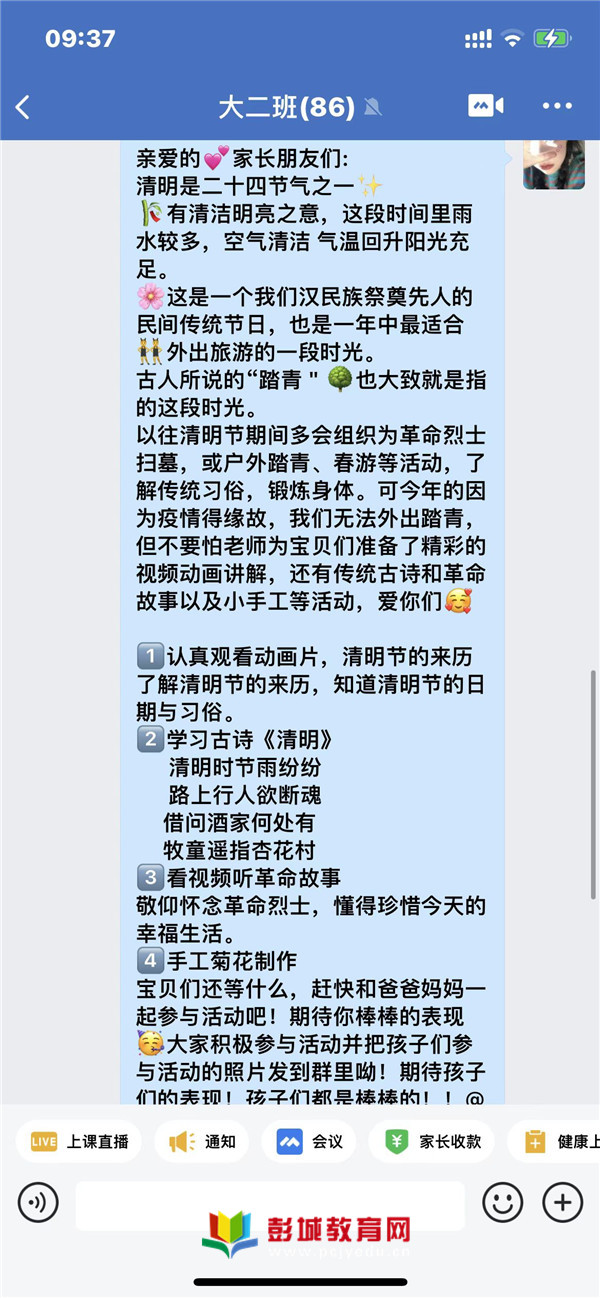
Task: Switch to voice message input
Action: pos(39,1202)
